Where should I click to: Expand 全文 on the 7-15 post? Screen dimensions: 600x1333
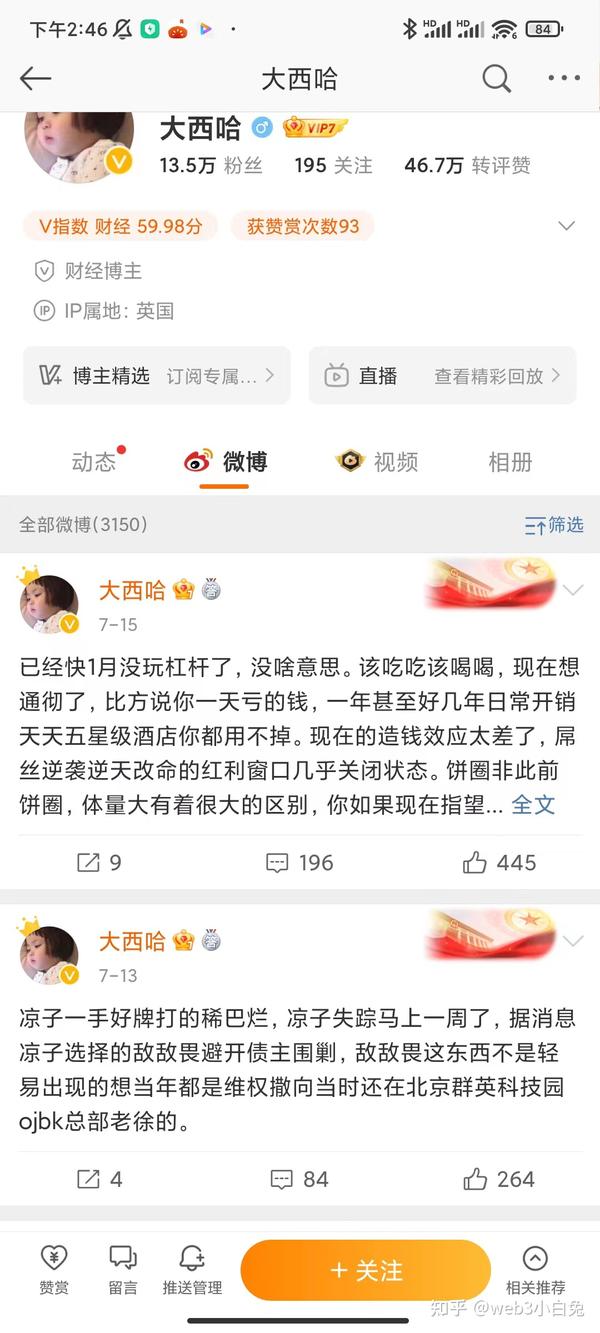coord(533,804)
